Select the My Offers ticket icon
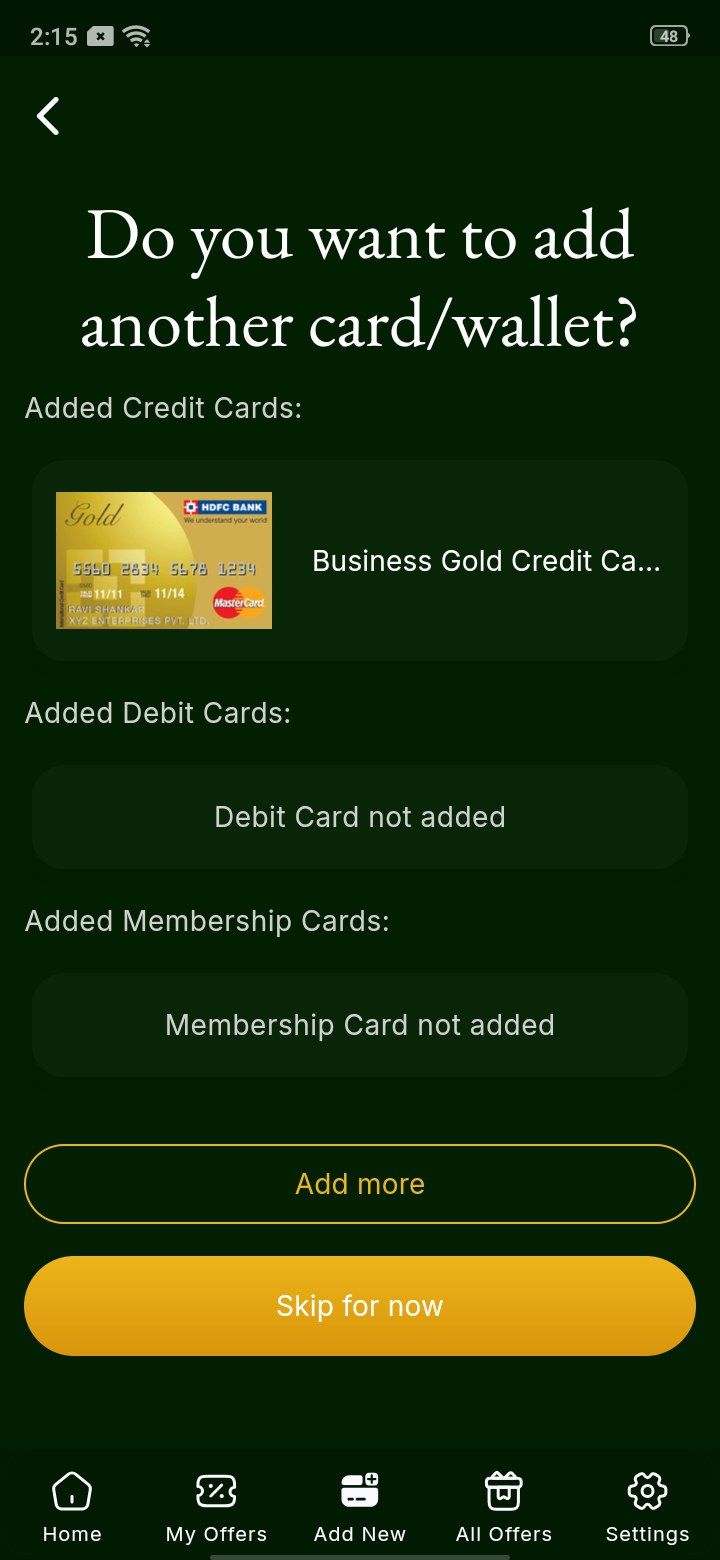Screen dimensions: 720x1560 click(x=216, y=1490)
